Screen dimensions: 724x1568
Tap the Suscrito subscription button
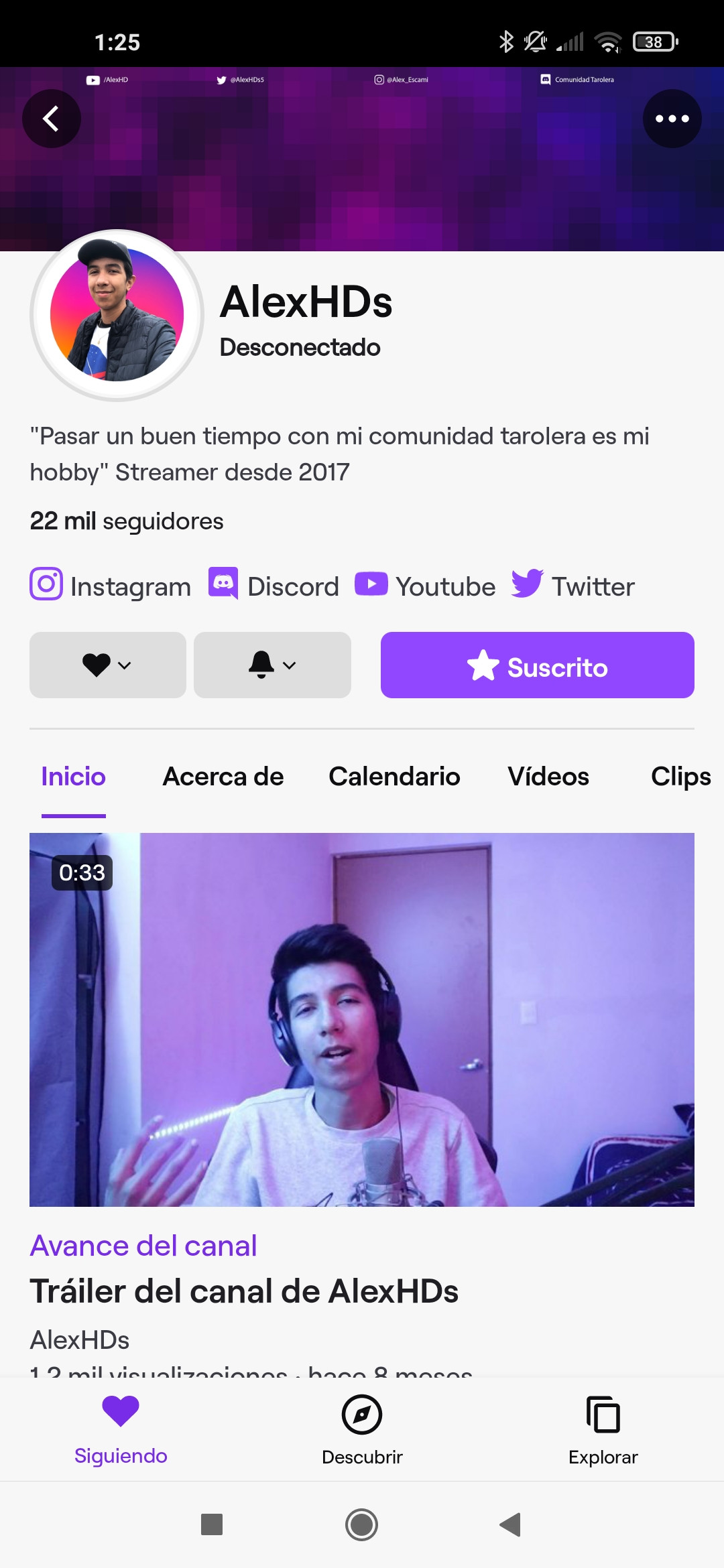click(537, 665)
